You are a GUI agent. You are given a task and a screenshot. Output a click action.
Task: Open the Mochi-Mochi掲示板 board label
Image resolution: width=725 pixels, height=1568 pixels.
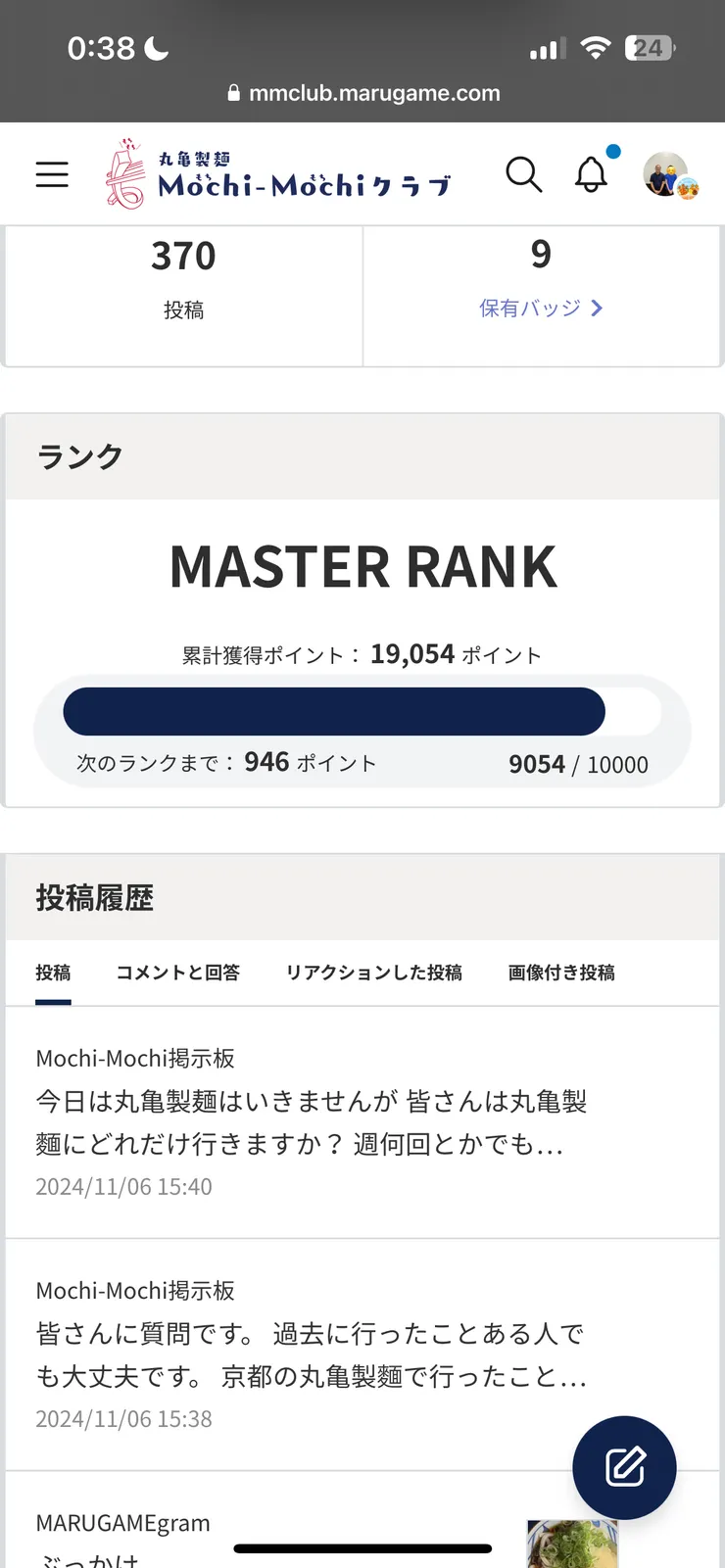pyautogui.click(x=134, y=1058)
